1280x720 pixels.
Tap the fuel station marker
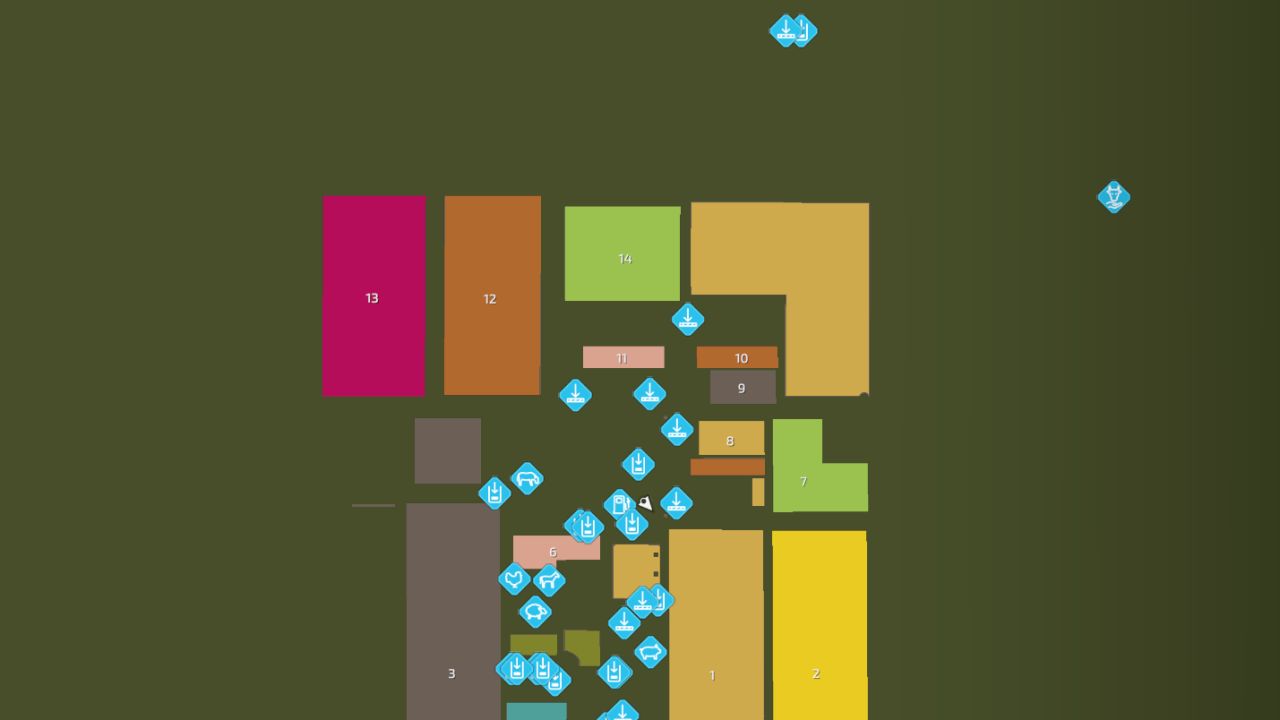(x=618, y=505)
